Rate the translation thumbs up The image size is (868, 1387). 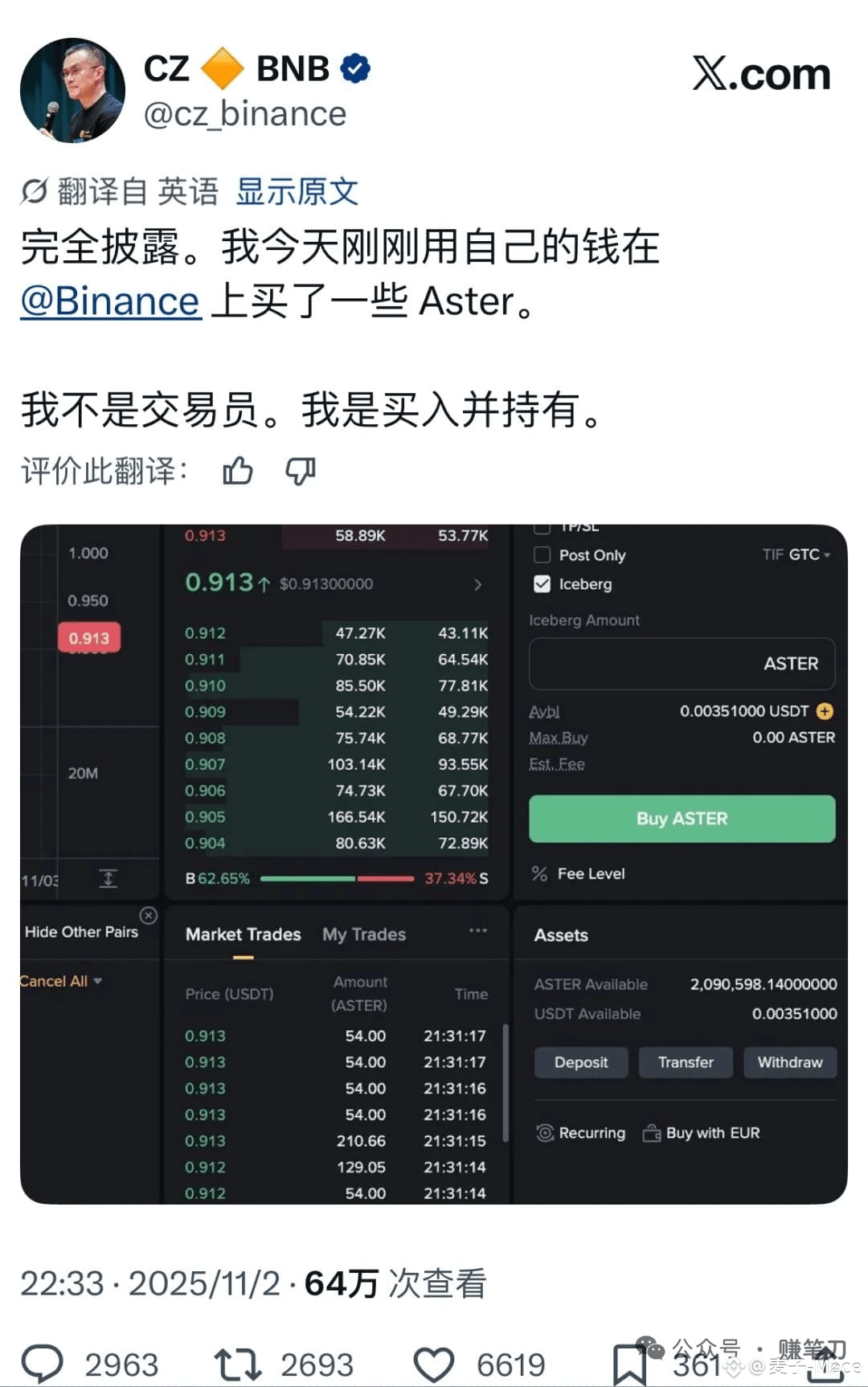(238, 471)
